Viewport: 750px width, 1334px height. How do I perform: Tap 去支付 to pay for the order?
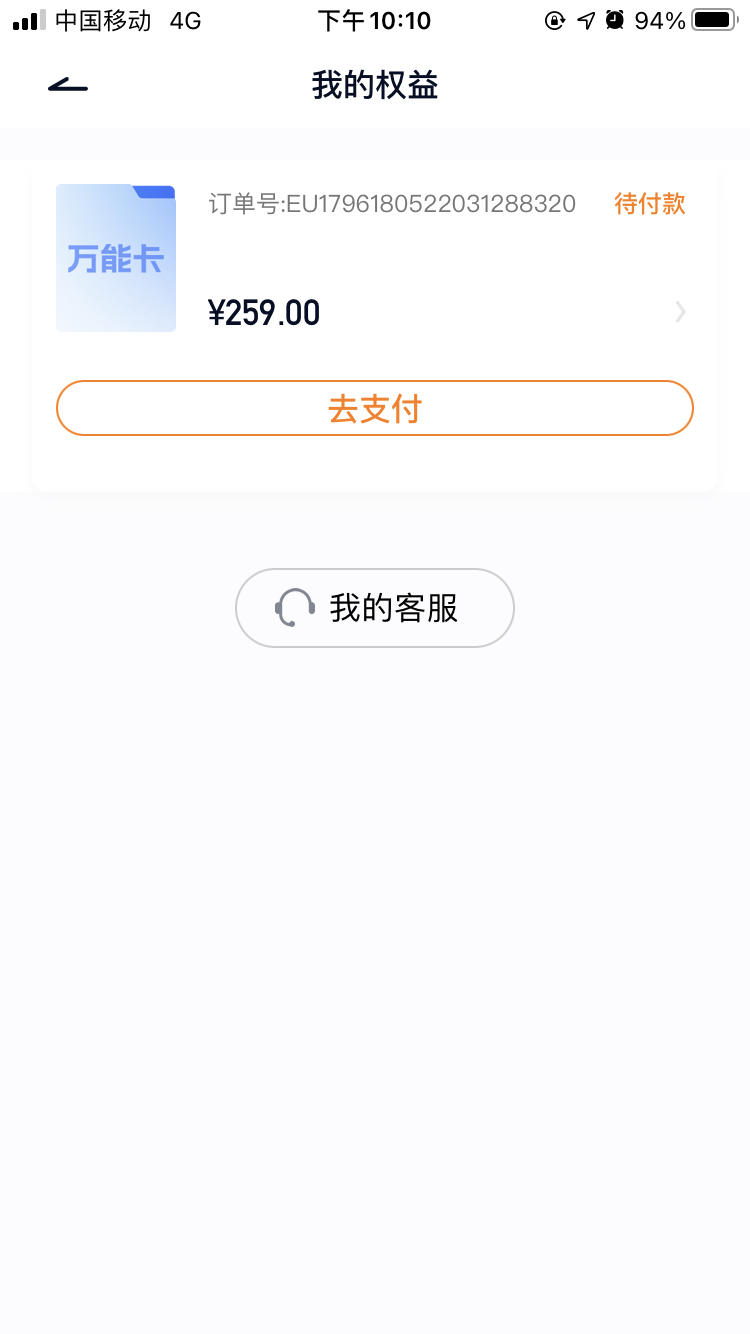(375, 408)
